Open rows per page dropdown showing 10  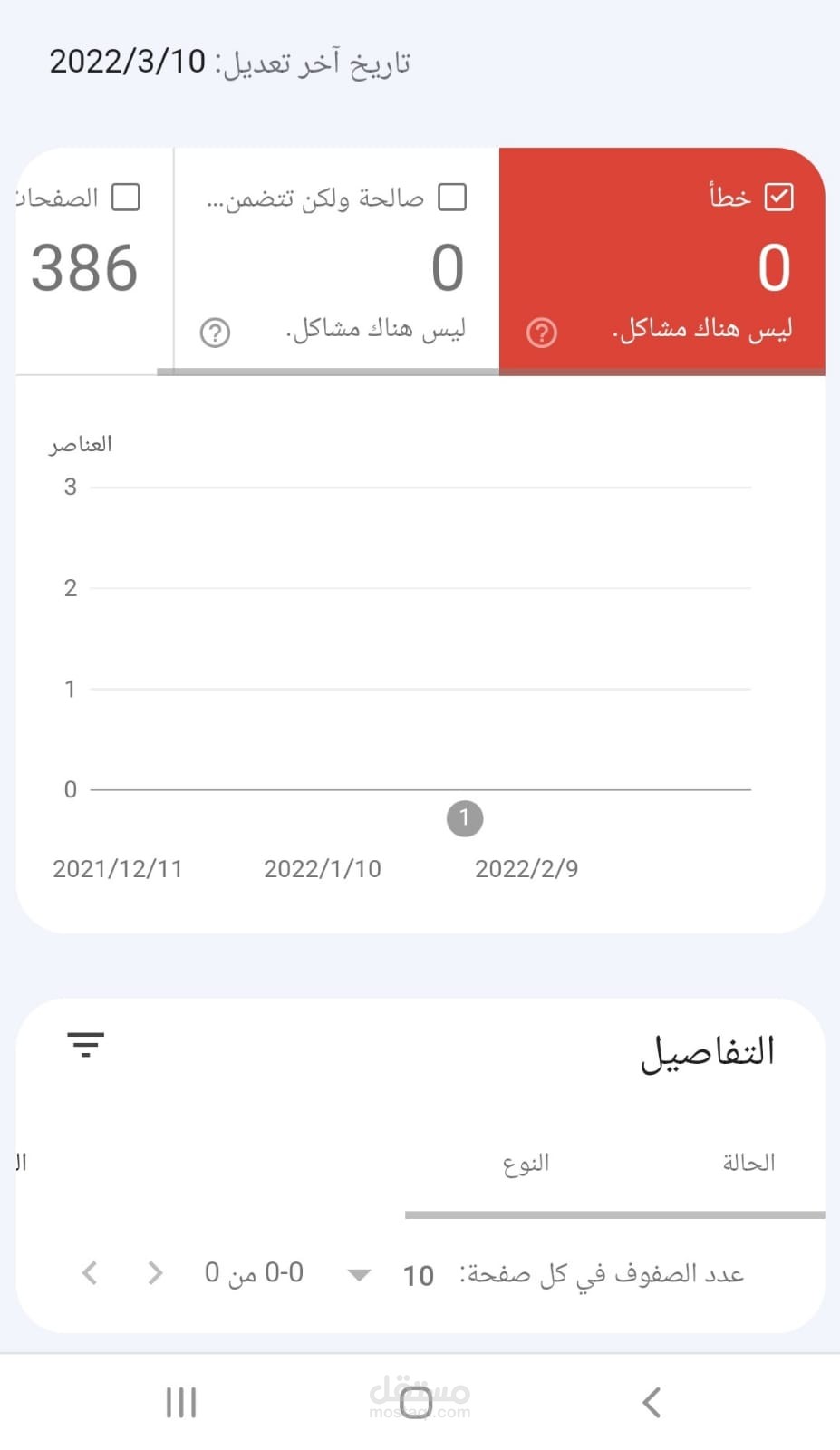(x=360, y=1275)
